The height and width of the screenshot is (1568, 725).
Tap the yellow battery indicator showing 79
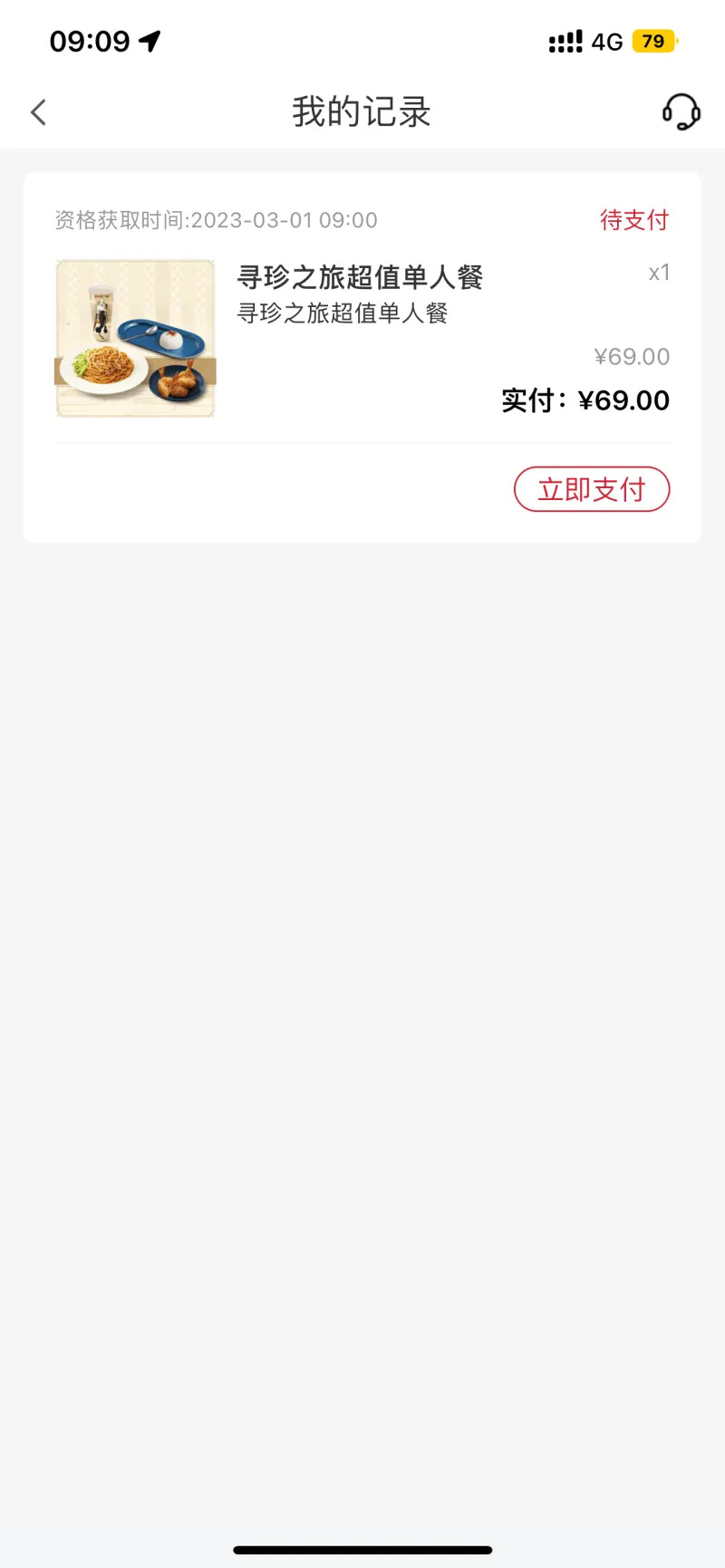tap(652, 40)
